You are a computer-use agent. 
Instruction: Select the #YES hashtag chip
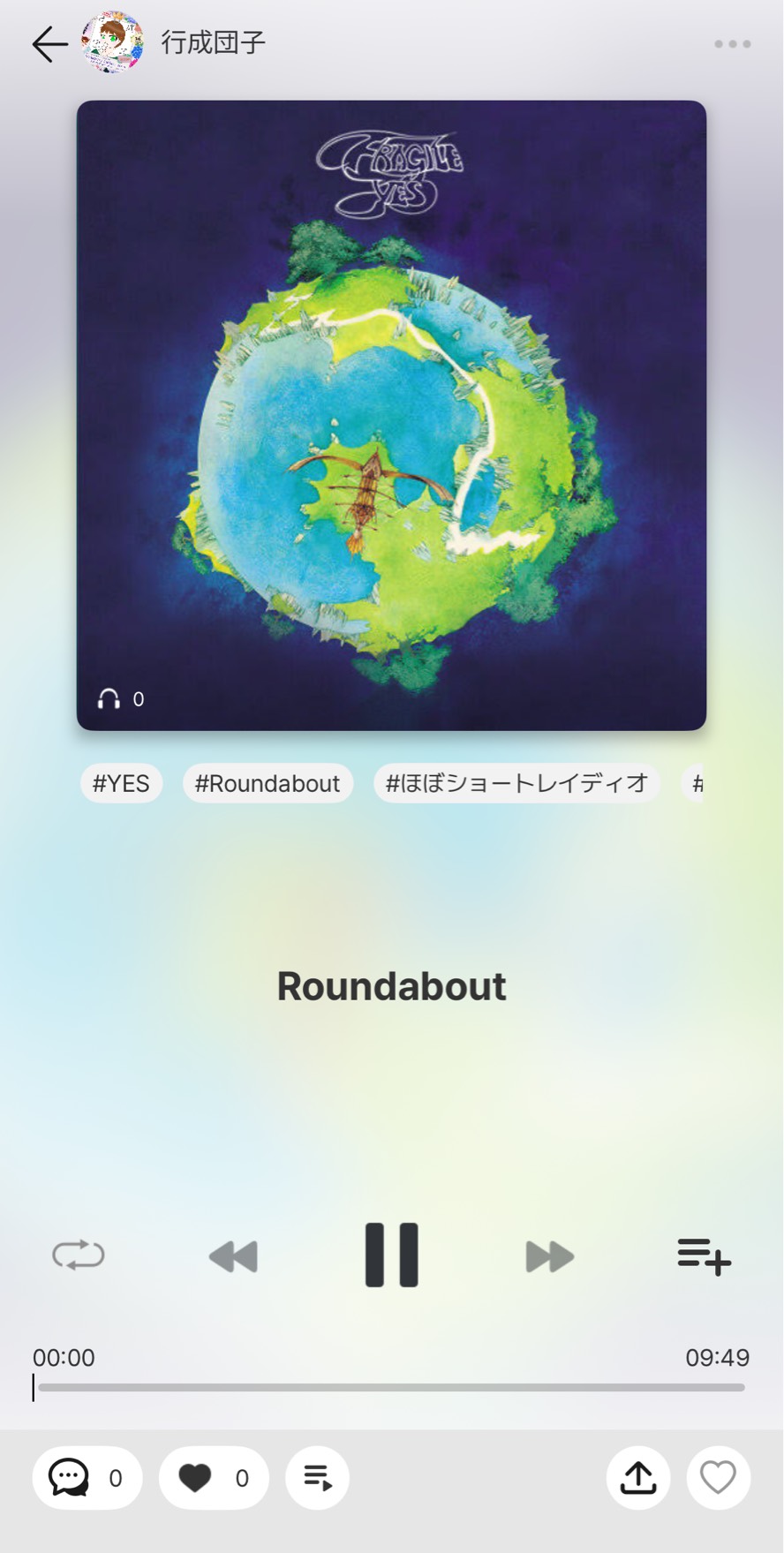click(121, 783)
